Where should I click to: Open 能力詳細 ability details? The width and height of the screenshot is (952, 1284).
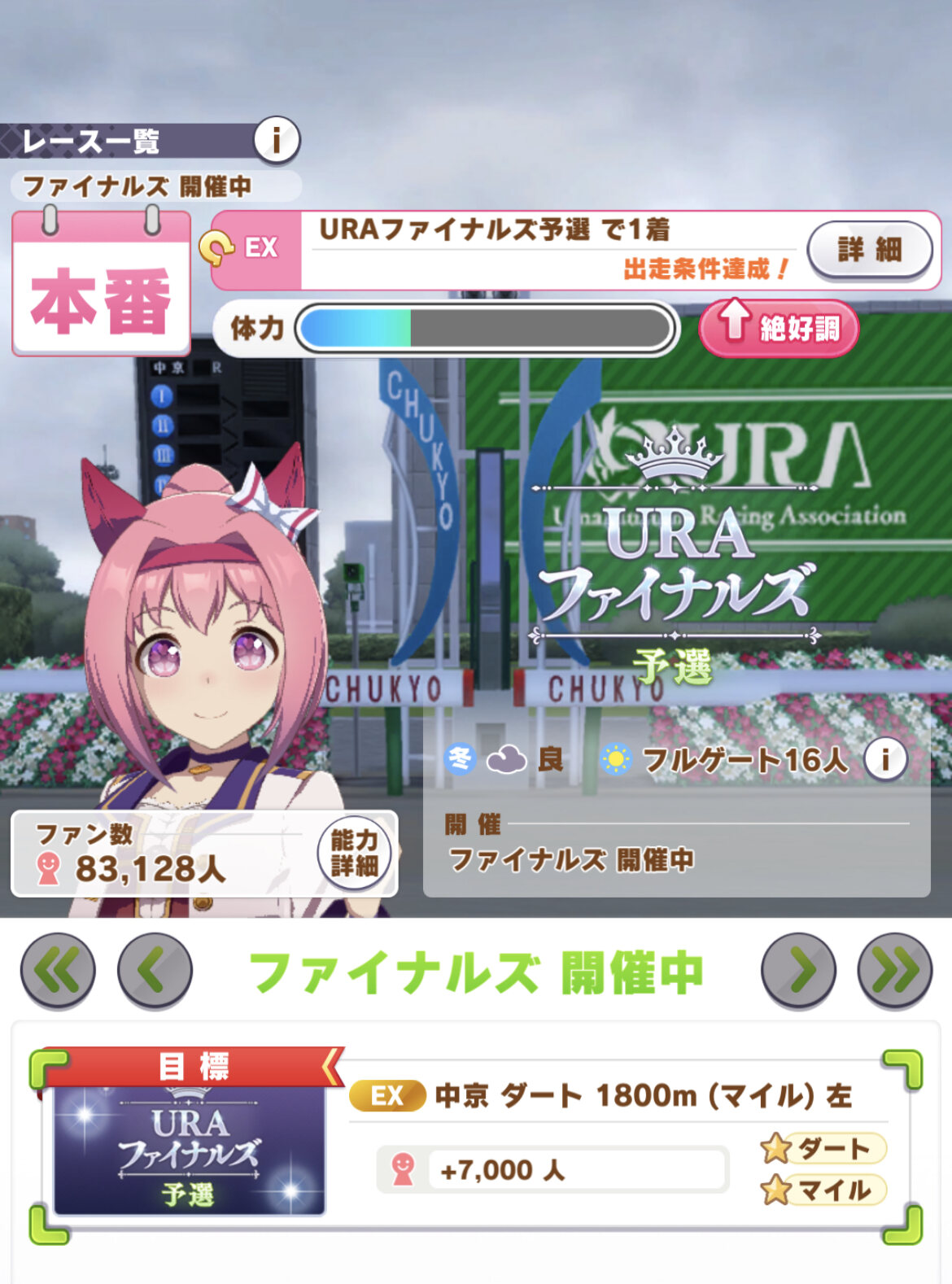coord(354,853)
